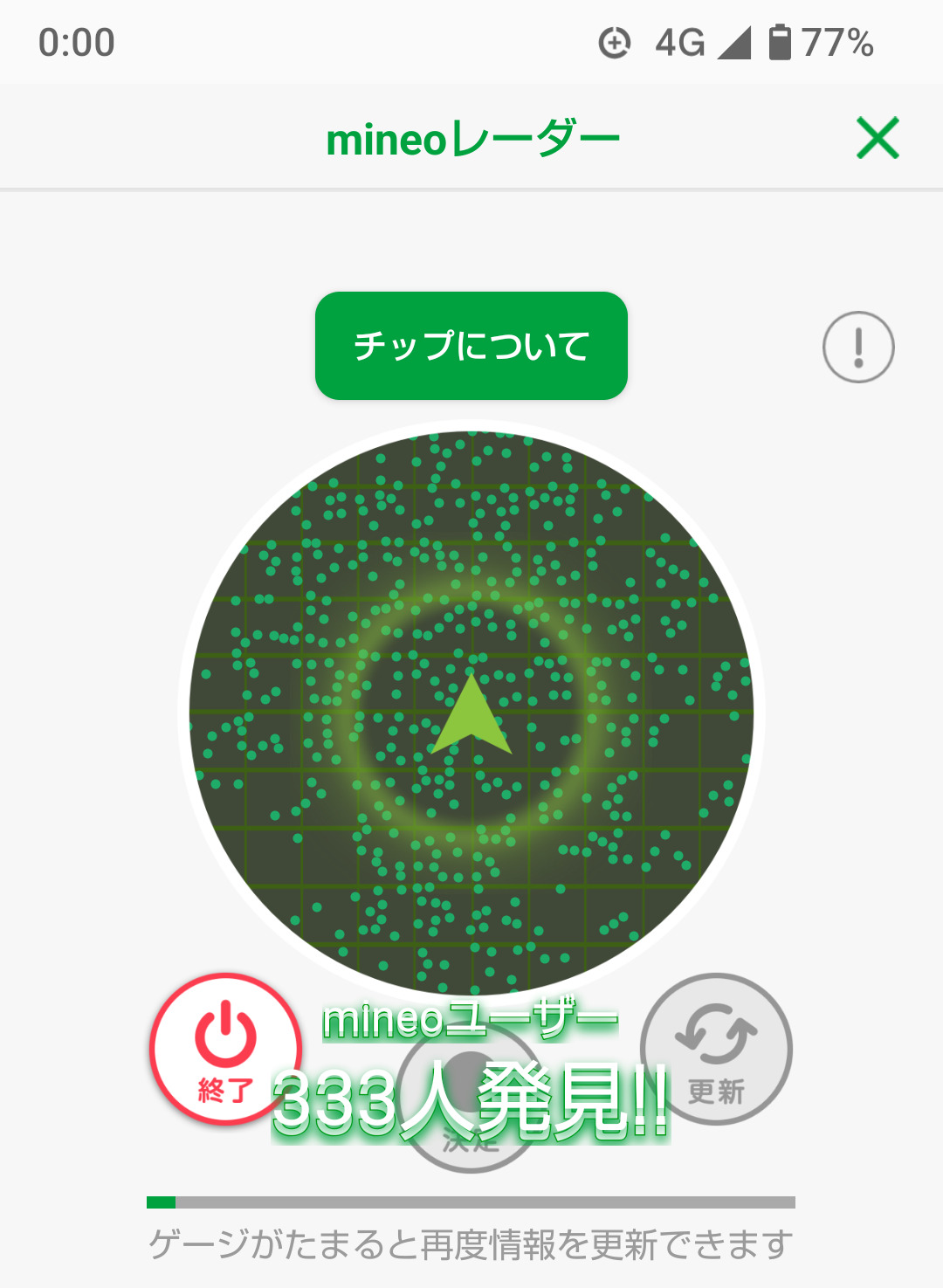
Task: Close the mineo radar screen
Action: [878, 139]
